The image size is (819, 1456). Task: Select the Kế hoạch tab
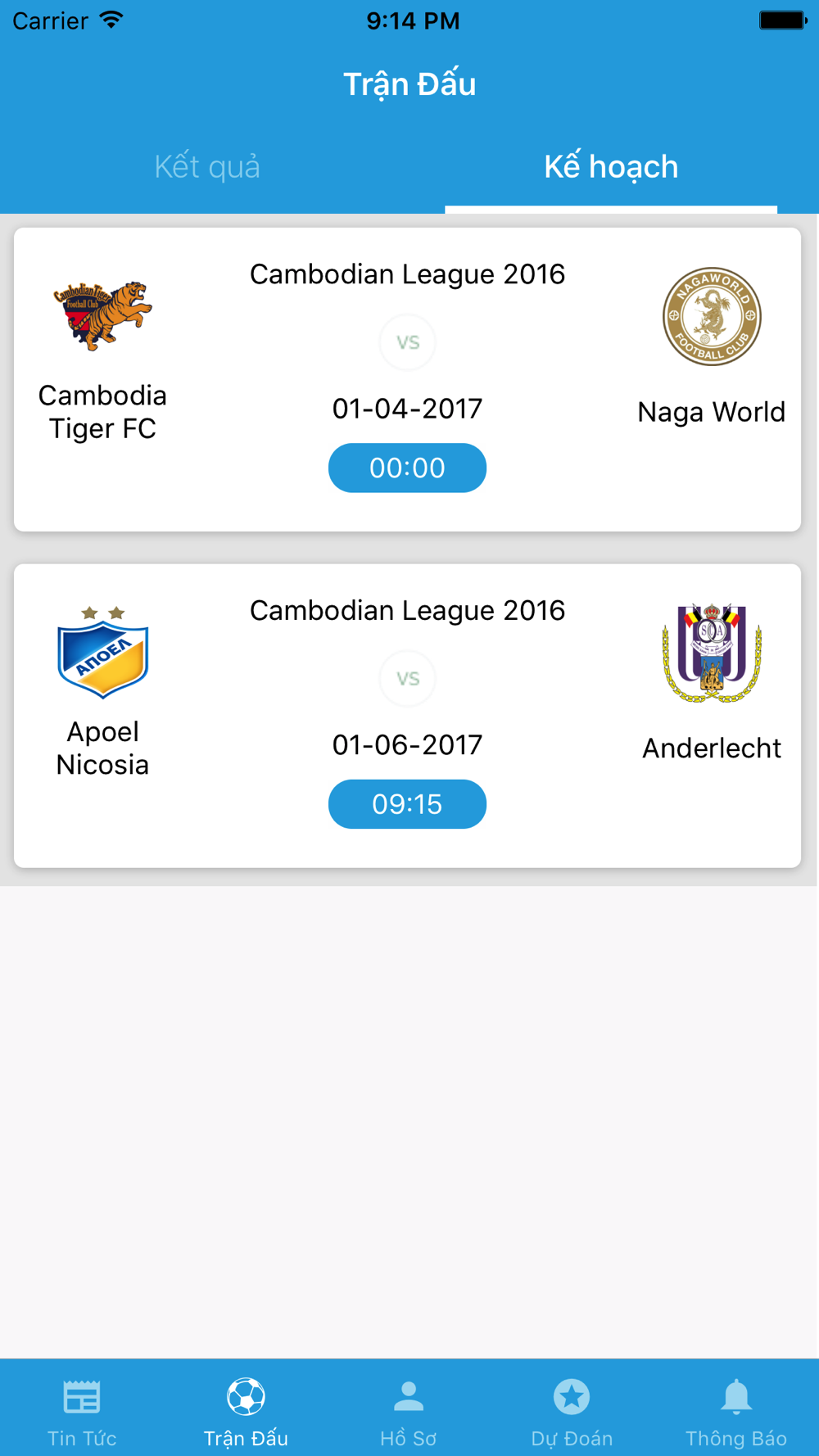coord(611,167)
